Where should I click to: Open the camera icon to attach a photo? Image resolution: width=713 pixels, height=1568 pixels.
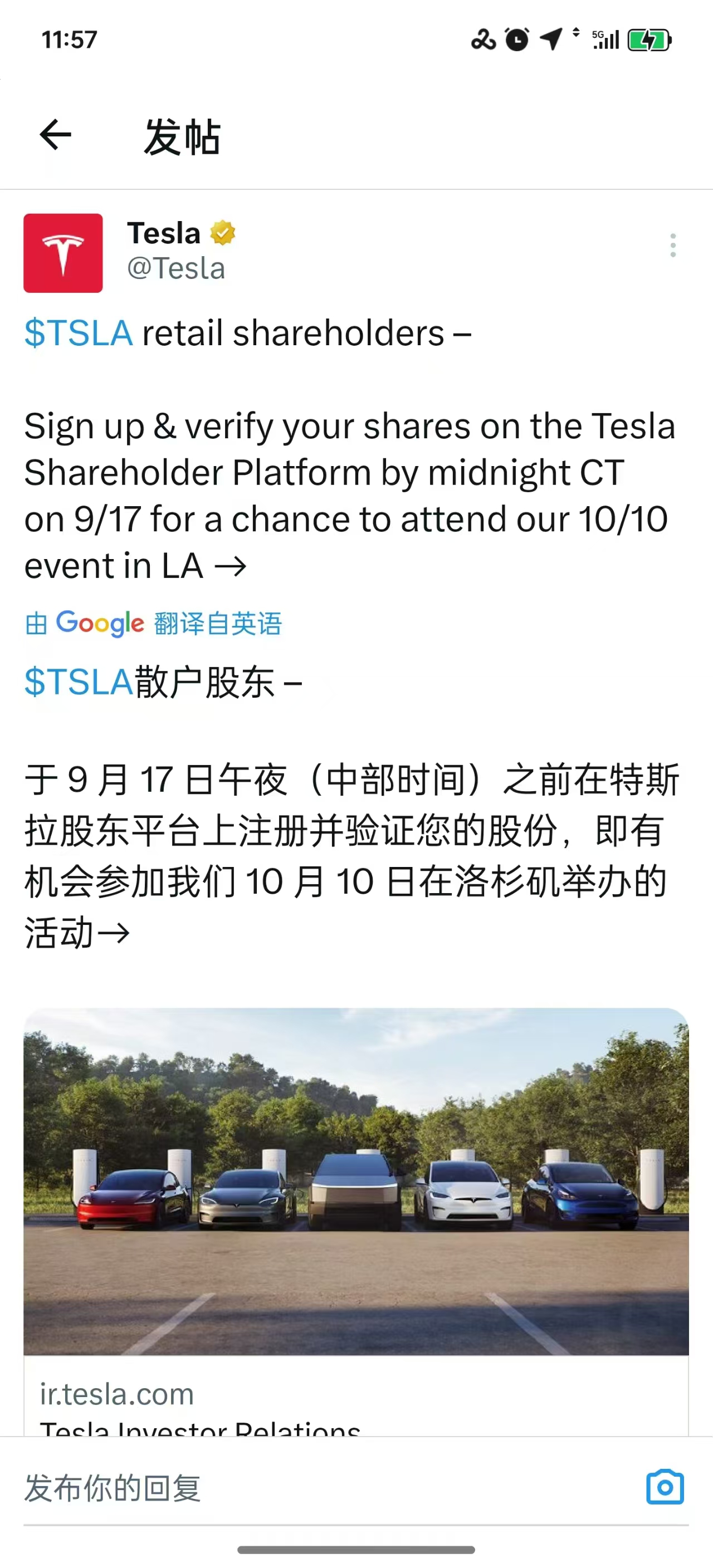coord(665,1487)
